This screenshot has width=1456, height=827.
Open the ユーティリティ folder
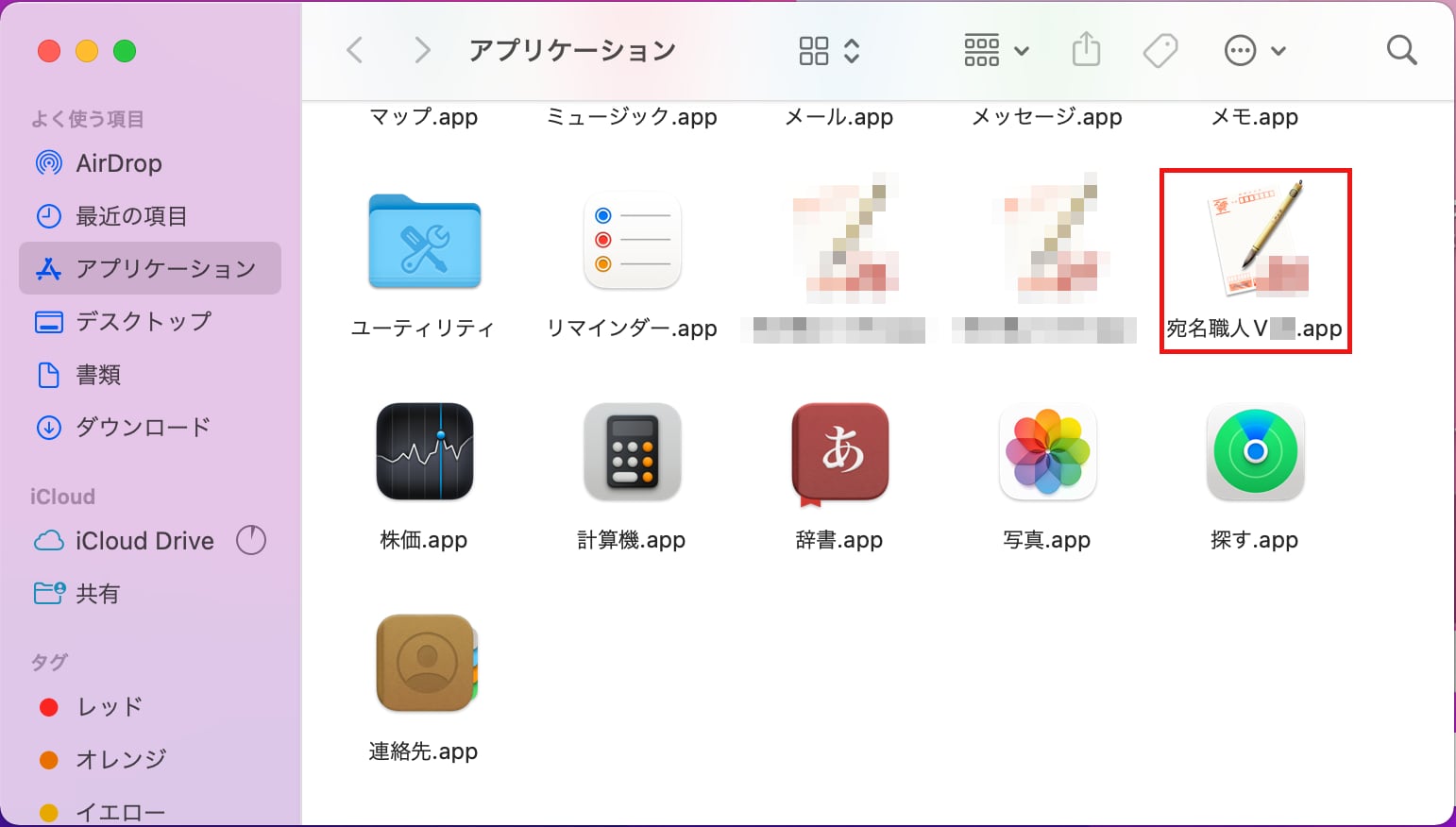(x=424, y=242)
